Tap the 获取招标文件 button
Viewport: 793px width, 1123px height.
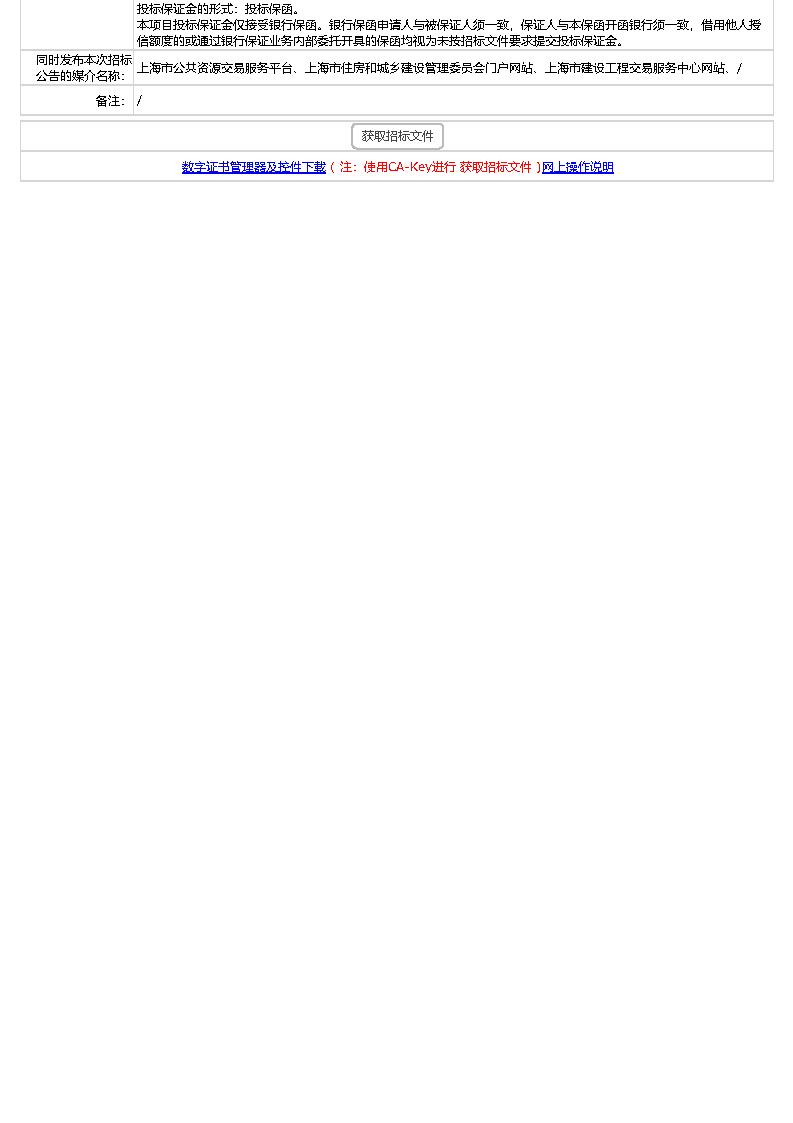[397, 136]
